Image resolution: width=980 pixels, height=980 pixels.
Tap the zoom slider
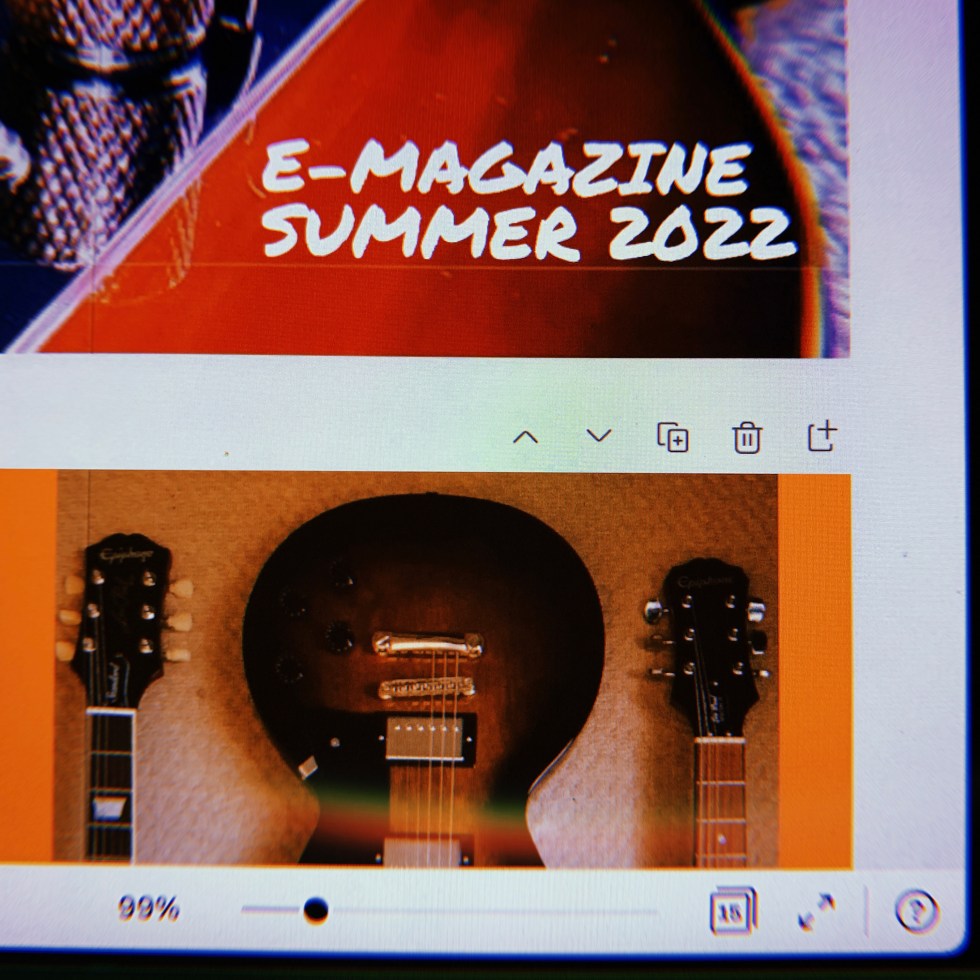tap(316, 910)
